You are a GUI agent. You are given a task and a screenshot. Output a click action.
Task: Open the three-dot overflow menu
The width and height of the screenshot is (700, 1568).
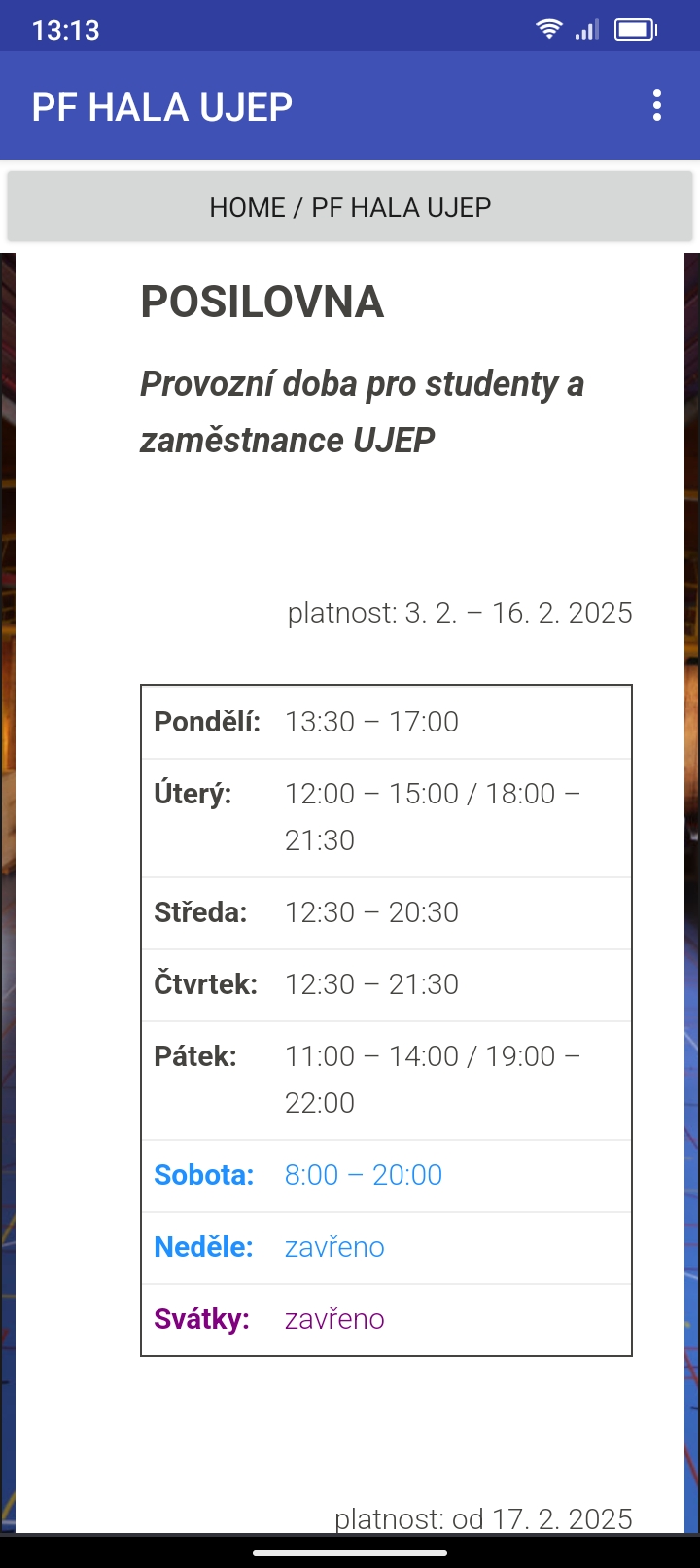657,105
